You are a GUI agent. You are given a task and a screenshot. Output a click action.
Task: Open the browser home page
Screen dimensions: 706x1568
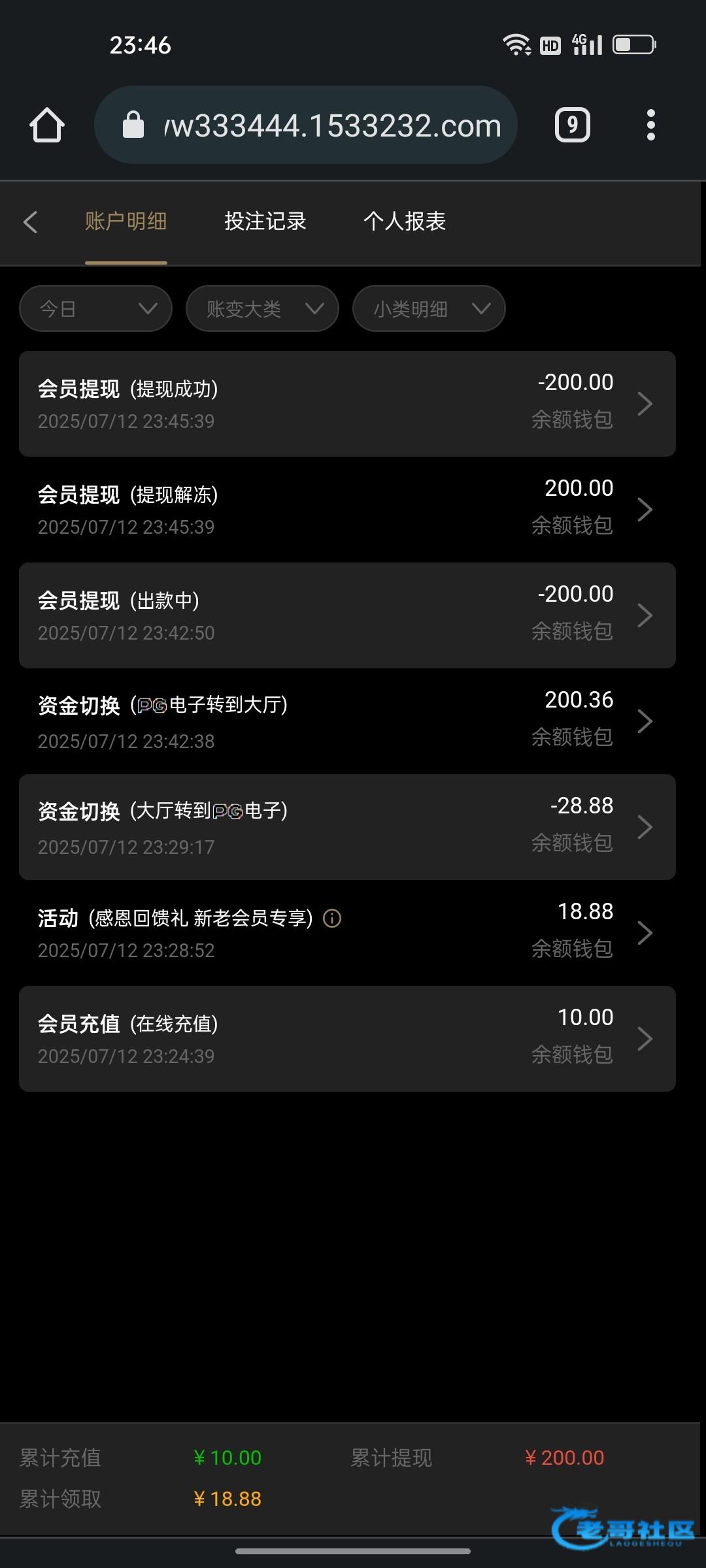point(47,125)
